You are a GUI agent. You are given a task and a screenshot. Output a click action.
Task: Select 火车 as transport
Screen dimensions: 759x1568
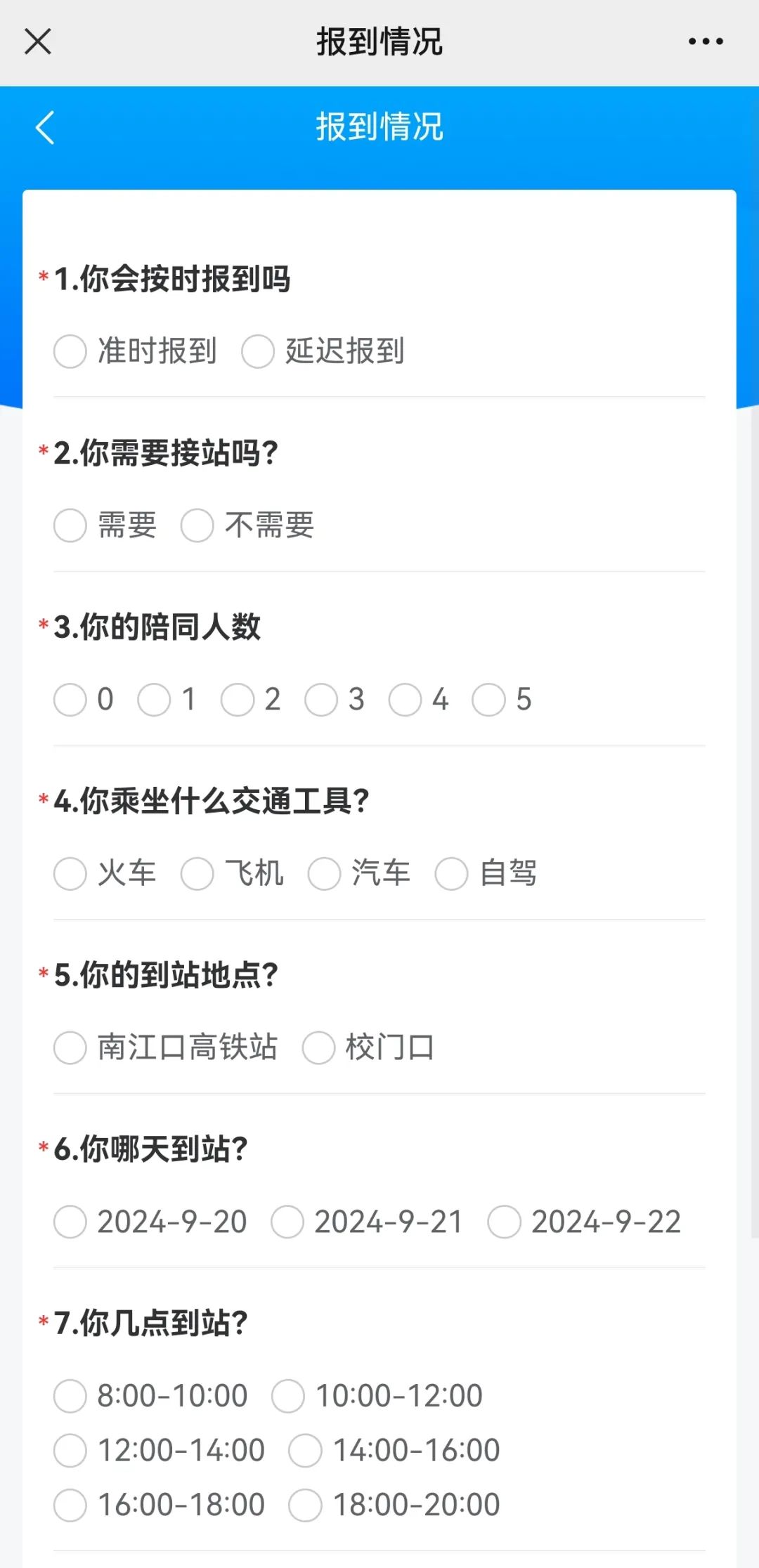pos(70,874)
